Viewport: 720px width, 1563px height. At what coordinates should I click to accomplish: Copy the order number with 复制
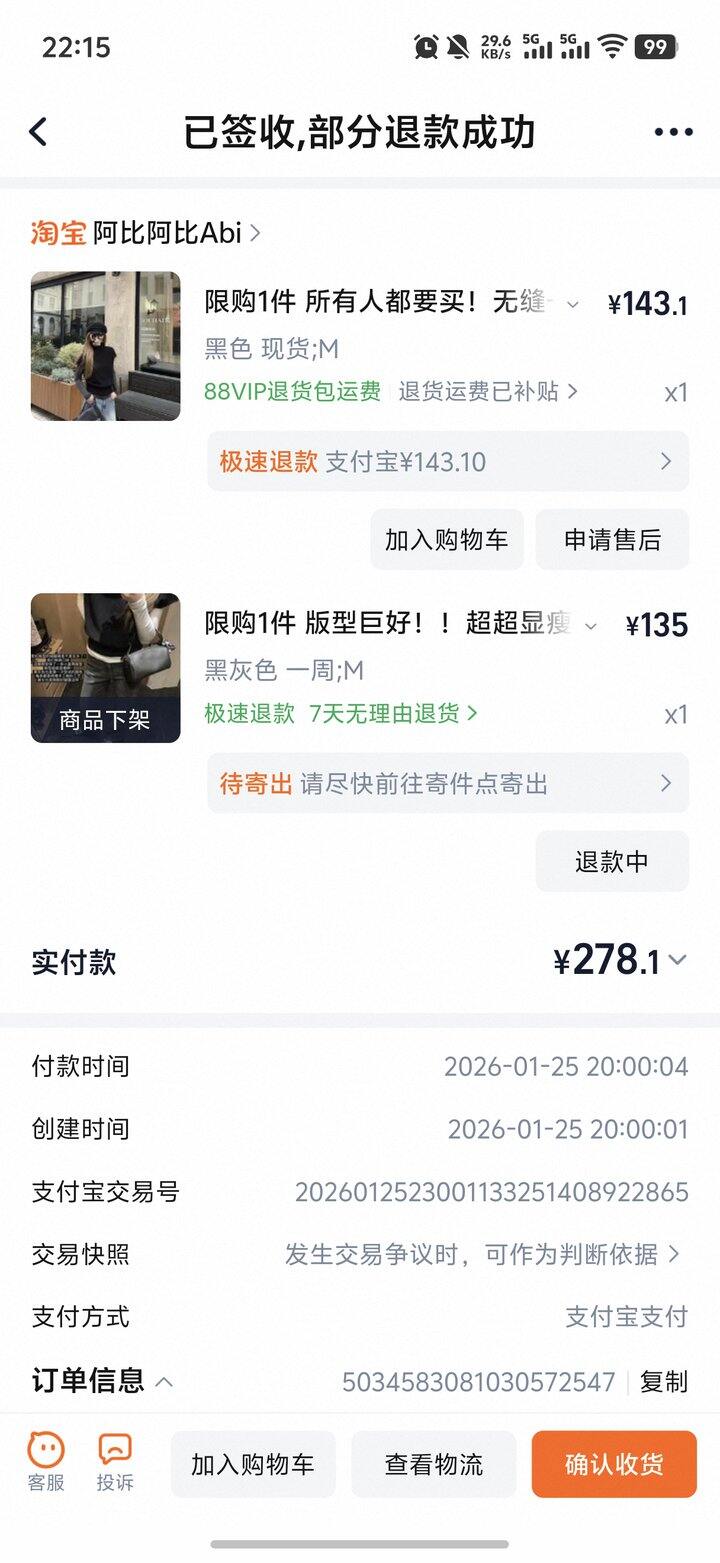pos(664,1382)
